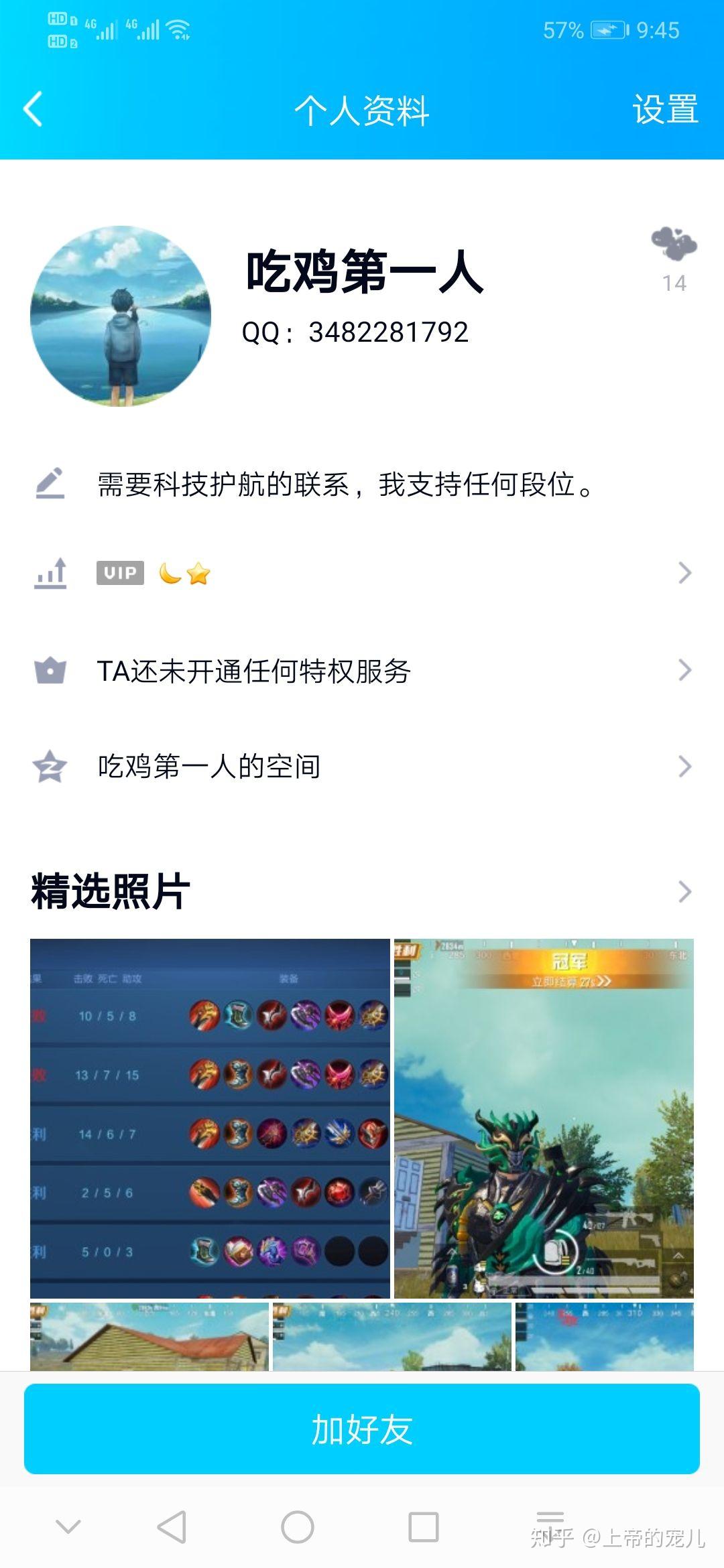Viewport: 724px width, 1568px height.
Task: Open the match stats photo with equipment icons
Action: (x=210, y=1118)
